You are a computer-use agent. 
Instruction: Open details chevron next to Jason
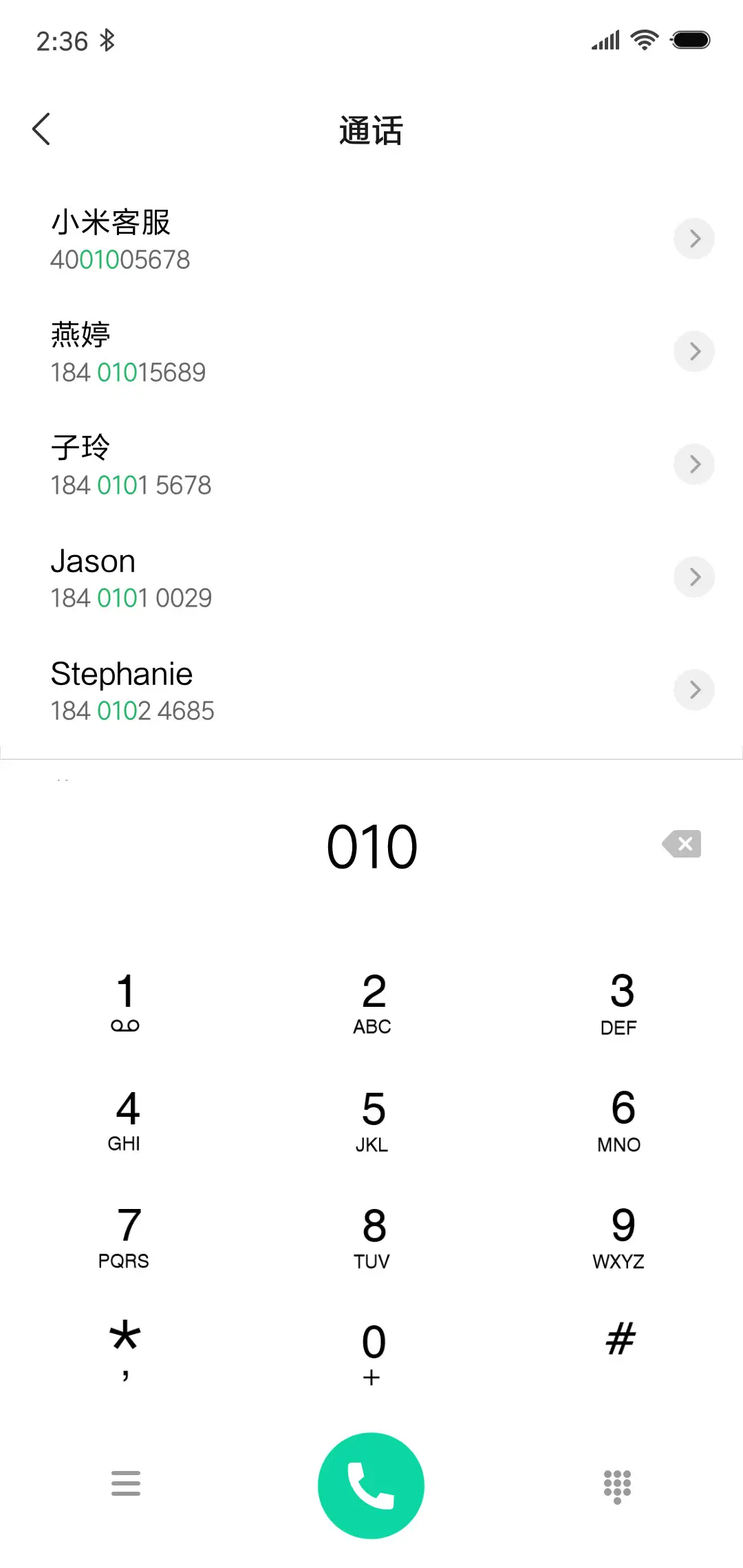tap(694, 577)
